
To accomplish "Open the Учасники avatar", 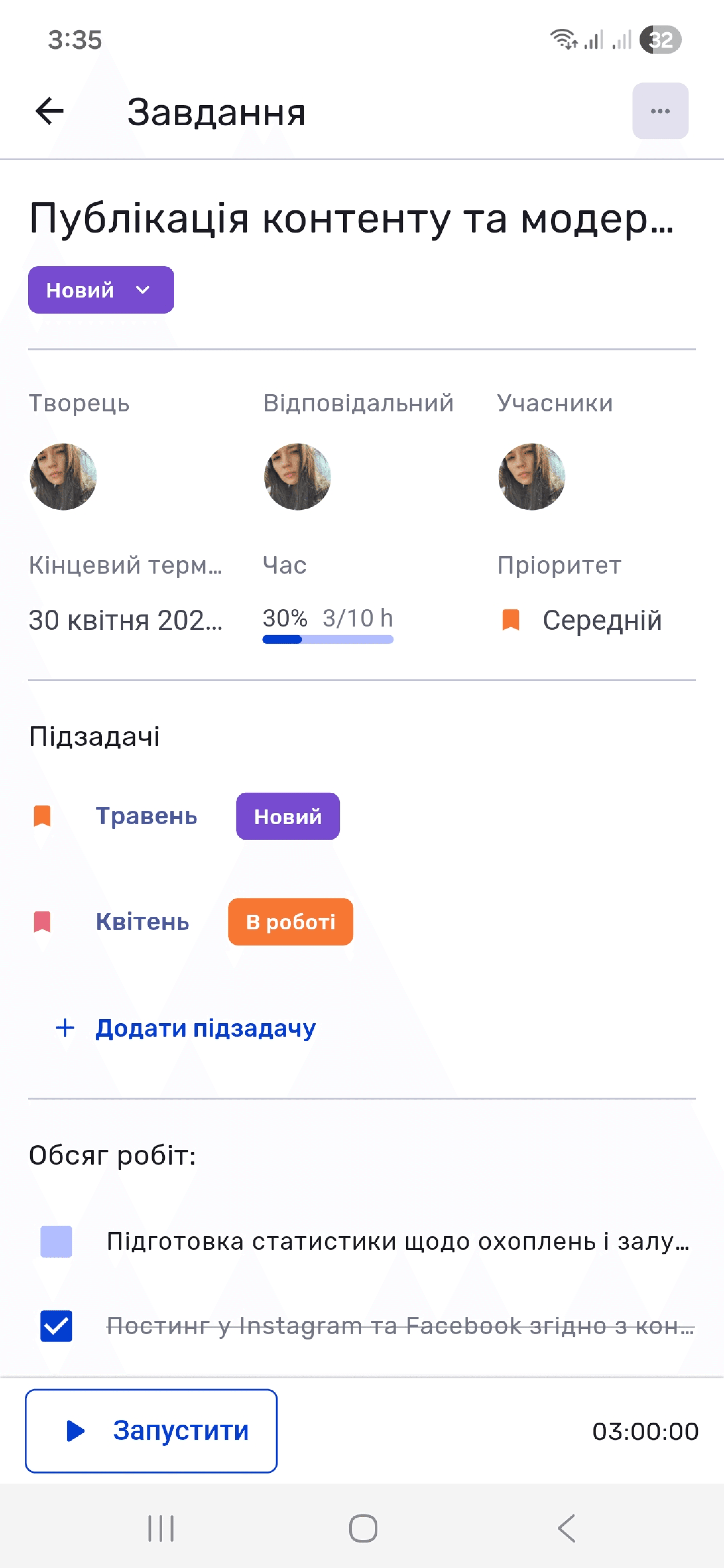I will (532, 477).
